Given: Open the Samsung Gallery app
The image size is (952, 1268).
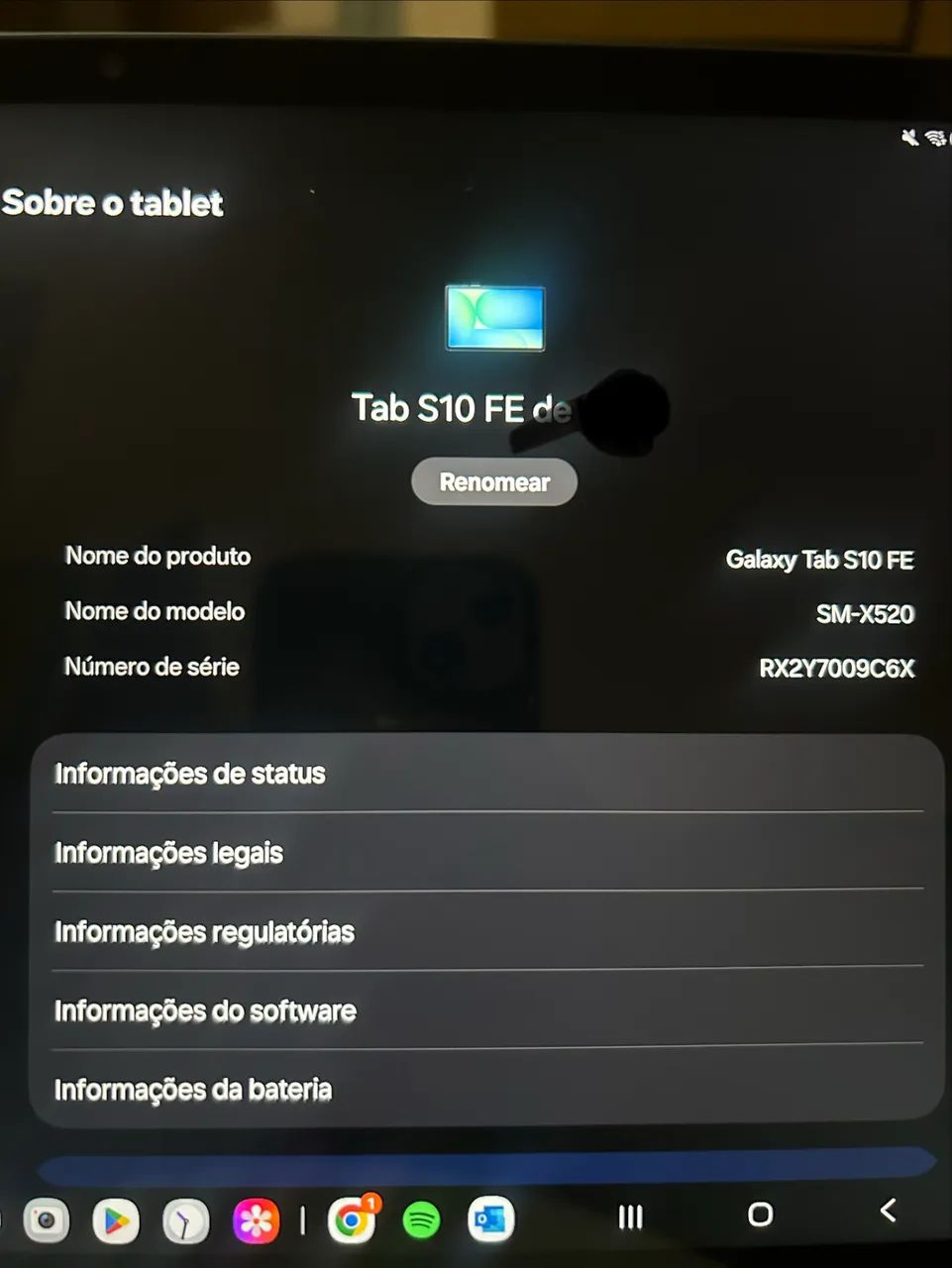Looking at the screenshot, I should pos(256,1219).
